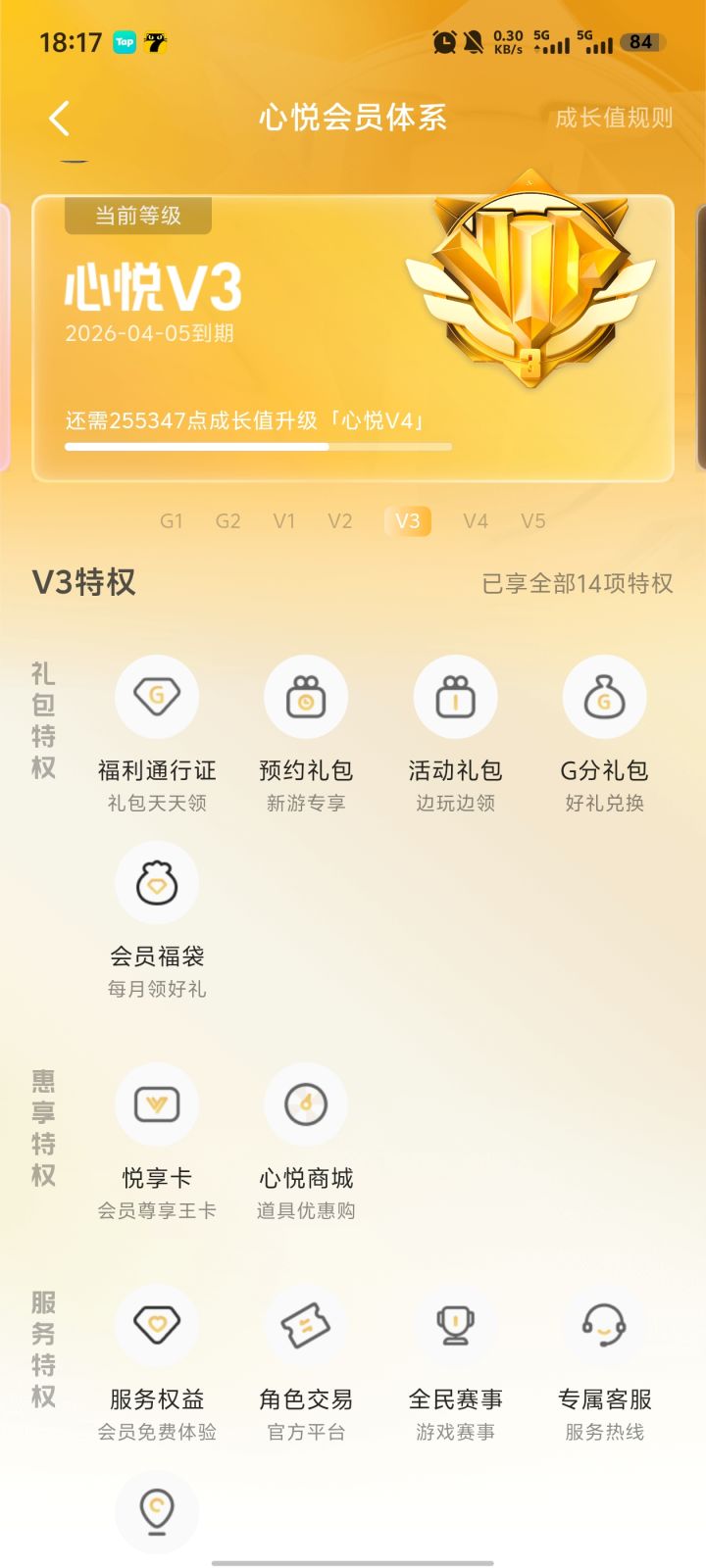Open the 福利通行证 gift pass icon
The width and height of the screenshot is (706, 1568).
[x=158, y=696]
